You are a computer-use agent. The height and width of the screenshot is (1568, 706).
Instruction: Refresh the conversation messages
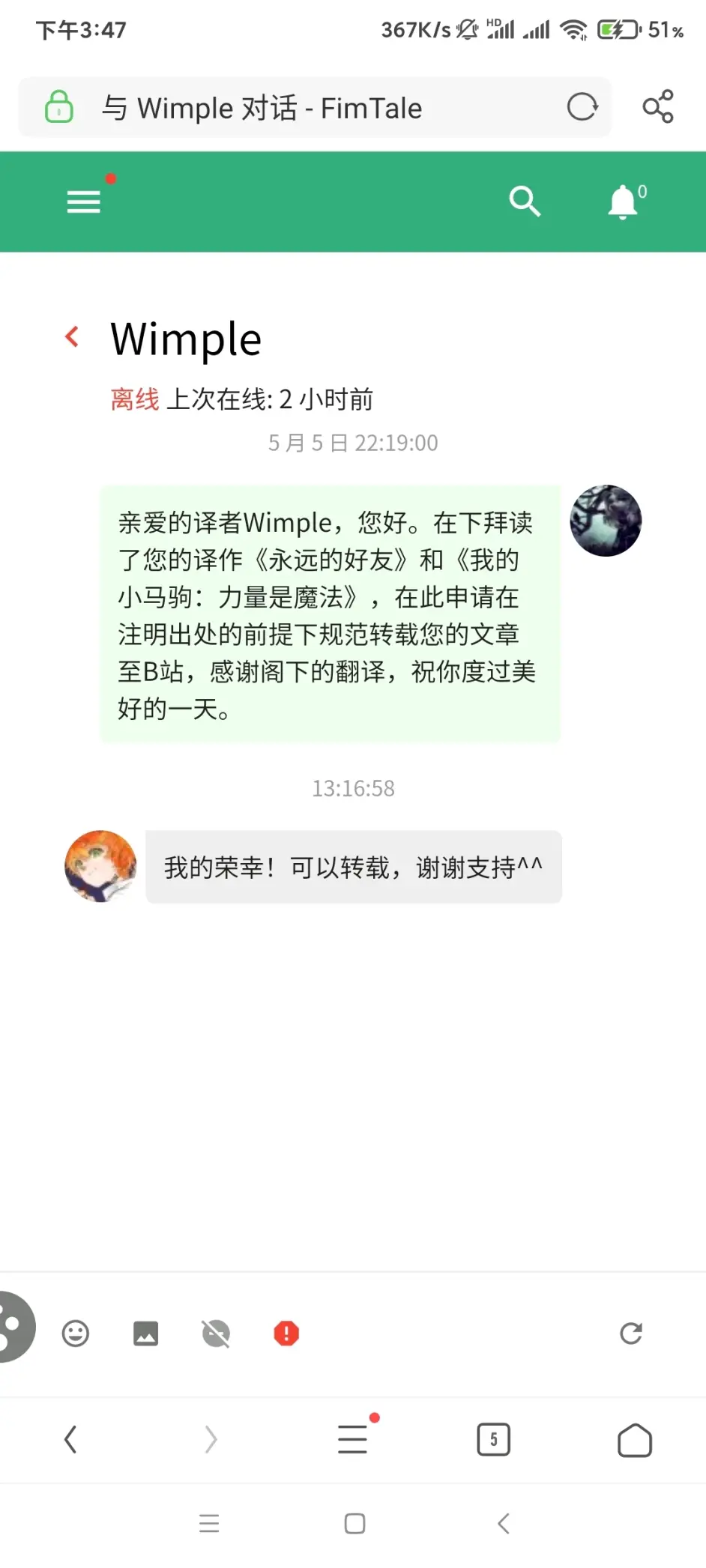point(631,1334)
